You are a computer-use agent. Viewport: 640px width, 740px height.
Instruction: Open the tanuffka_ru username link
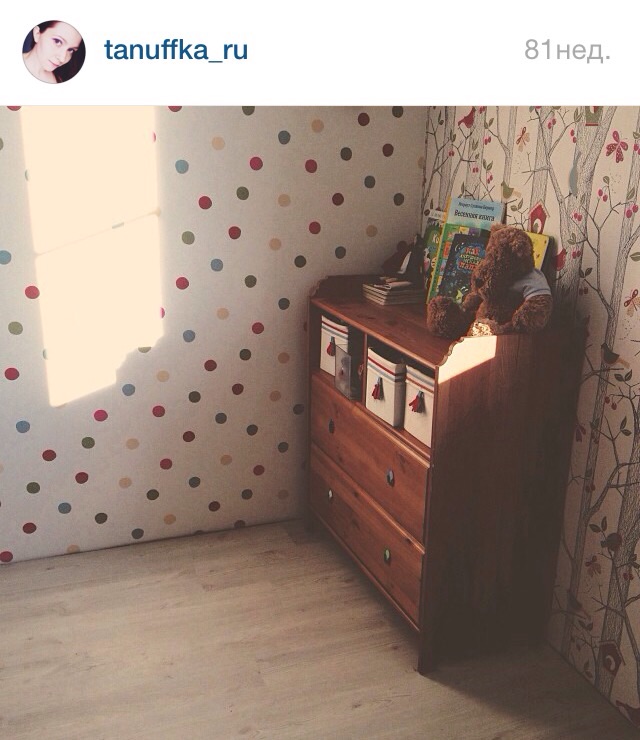tap(176, 51)
